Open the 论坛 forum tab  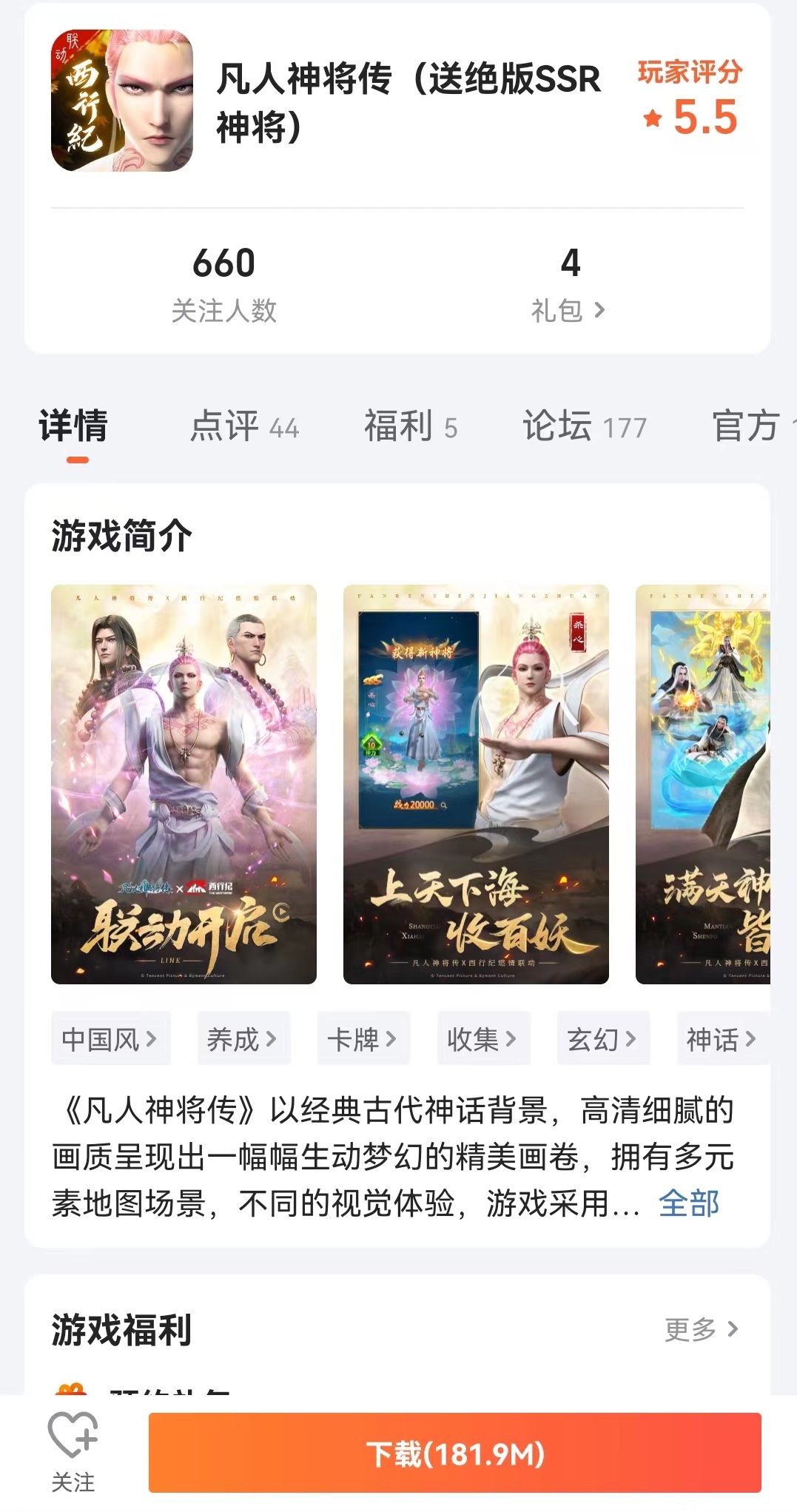coord(585,427)
